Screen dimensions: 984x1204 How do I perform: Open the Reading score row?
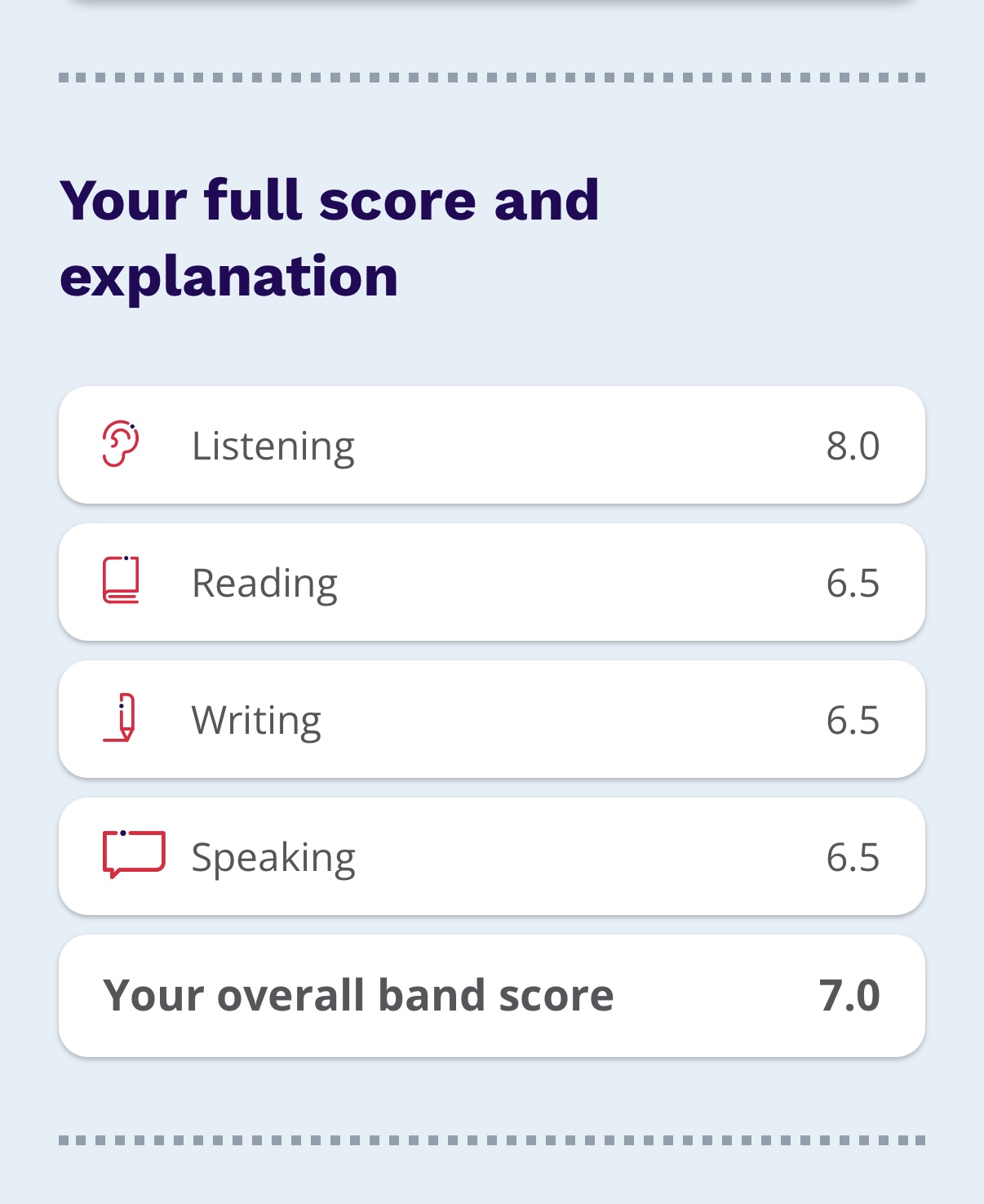[491, 582]
